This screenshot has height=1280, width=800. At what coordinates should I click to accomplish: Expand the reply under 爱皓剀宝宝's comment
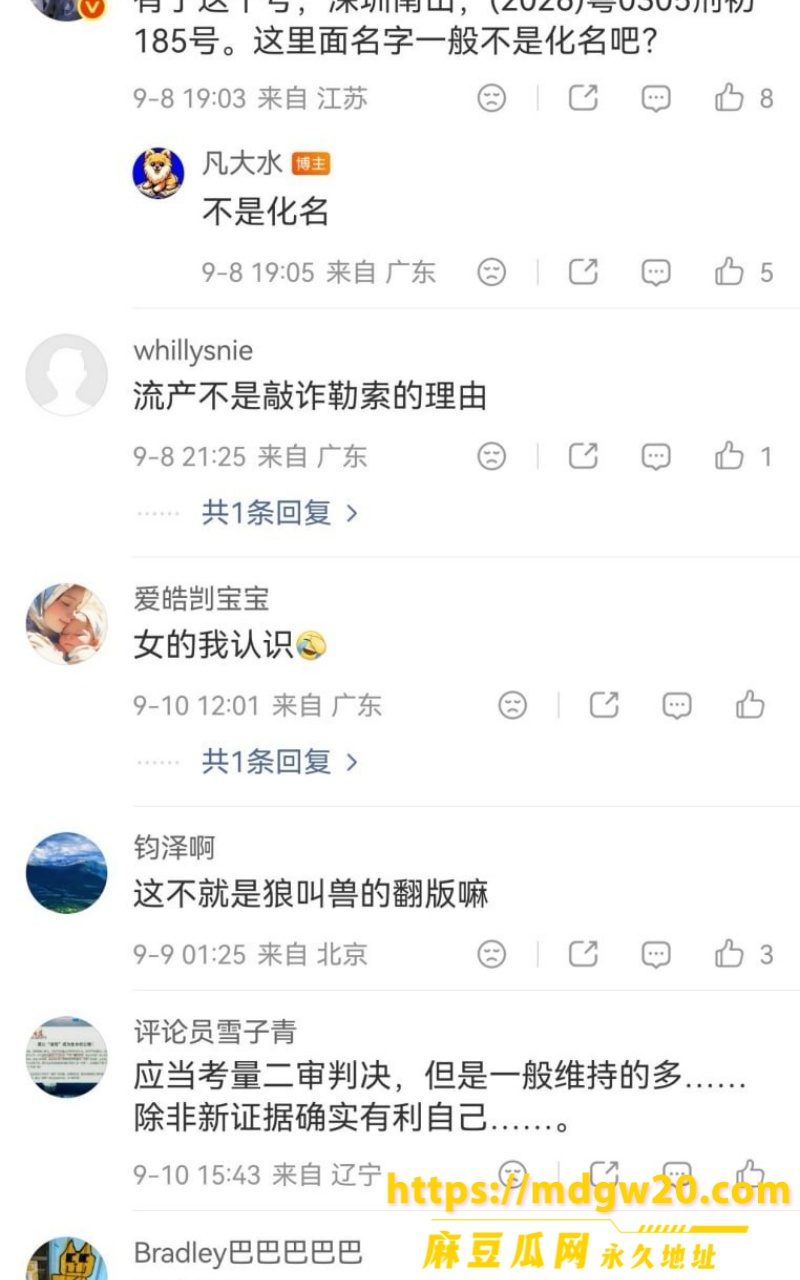pos(280,762)
